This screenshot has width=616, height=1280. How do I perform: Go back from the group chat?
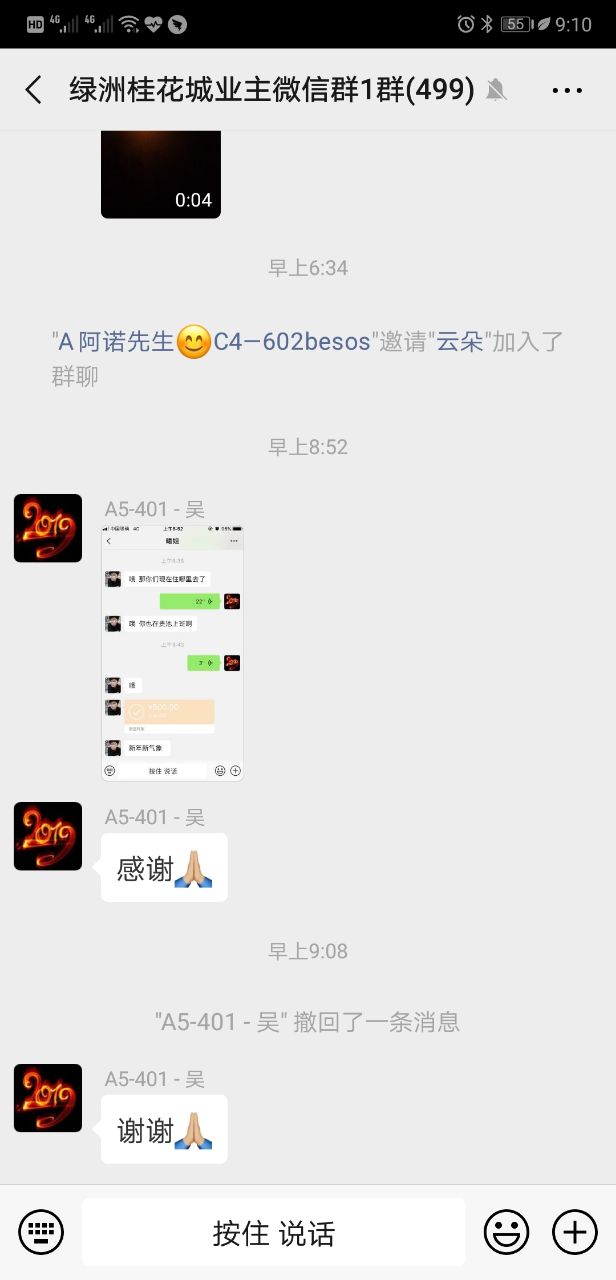(x=33, y=90)
